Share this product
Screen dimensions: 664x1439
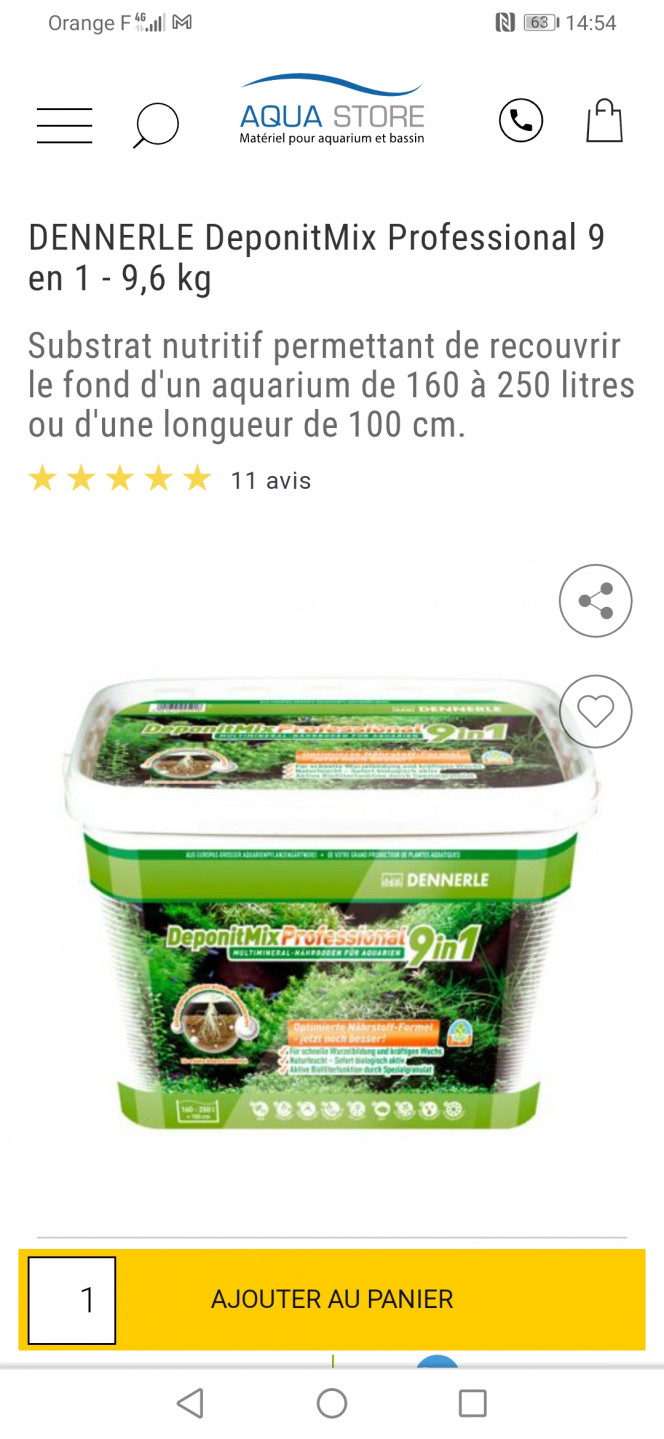pos(595,601)
